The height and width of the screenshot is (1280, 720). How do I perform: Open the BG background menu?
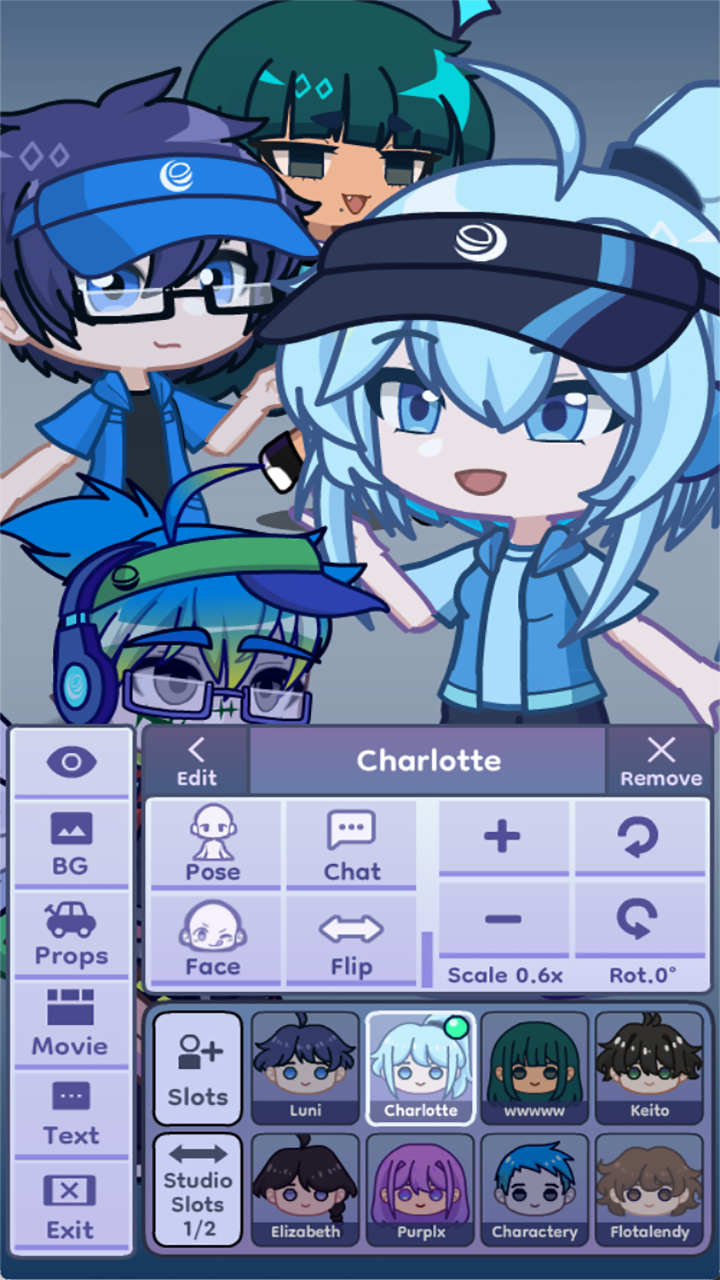point(71,844)
